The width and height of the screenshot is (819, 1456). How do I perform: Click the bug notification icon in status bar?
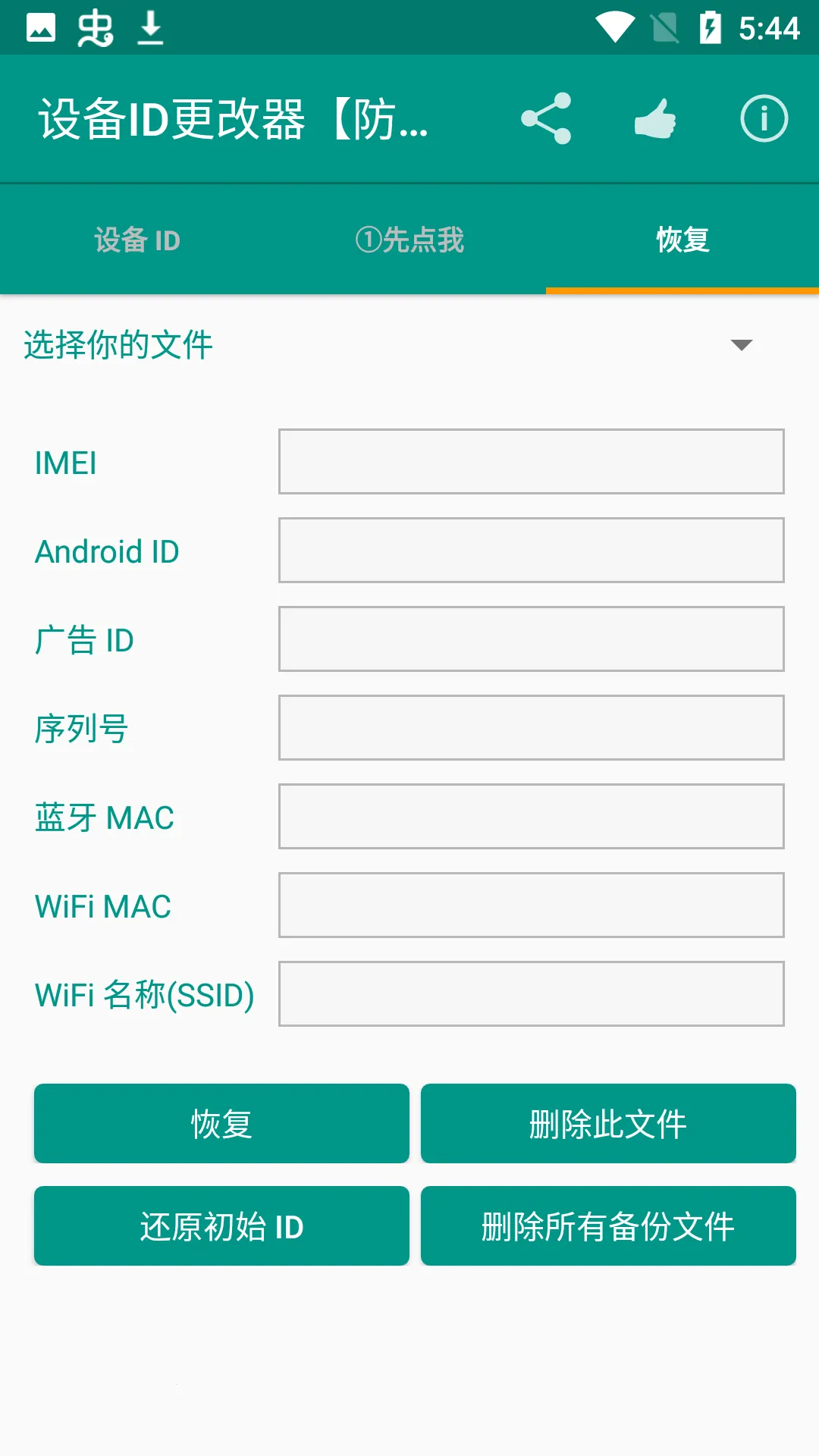(96, 29)
